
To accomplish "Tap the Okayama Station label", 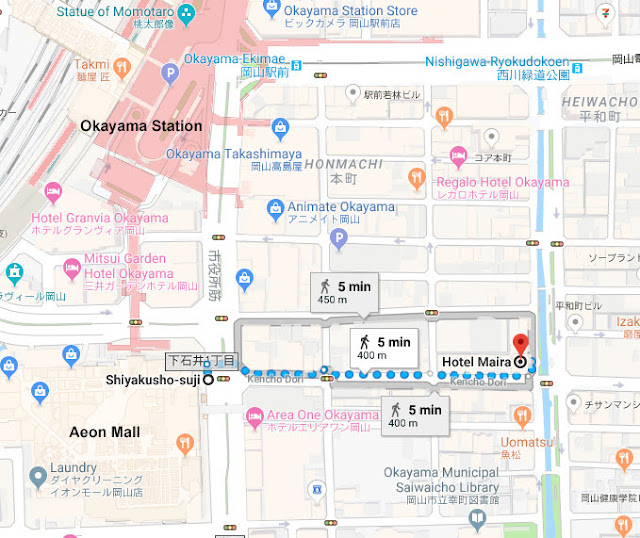I will tap(141, 126).
